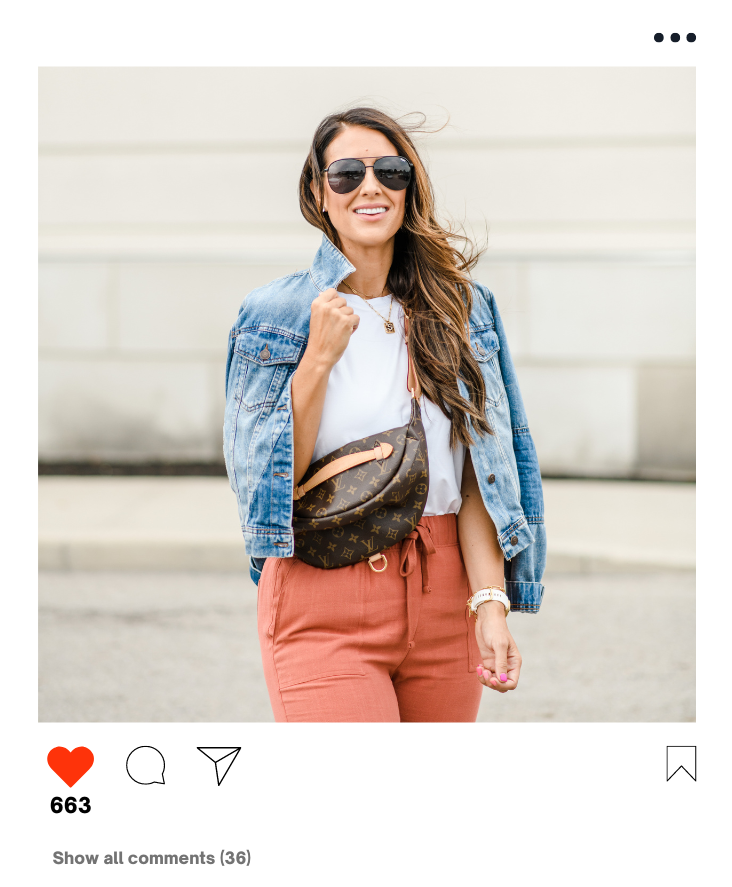Open the post photo
The image size is (732, 887).
pos(366,394)
